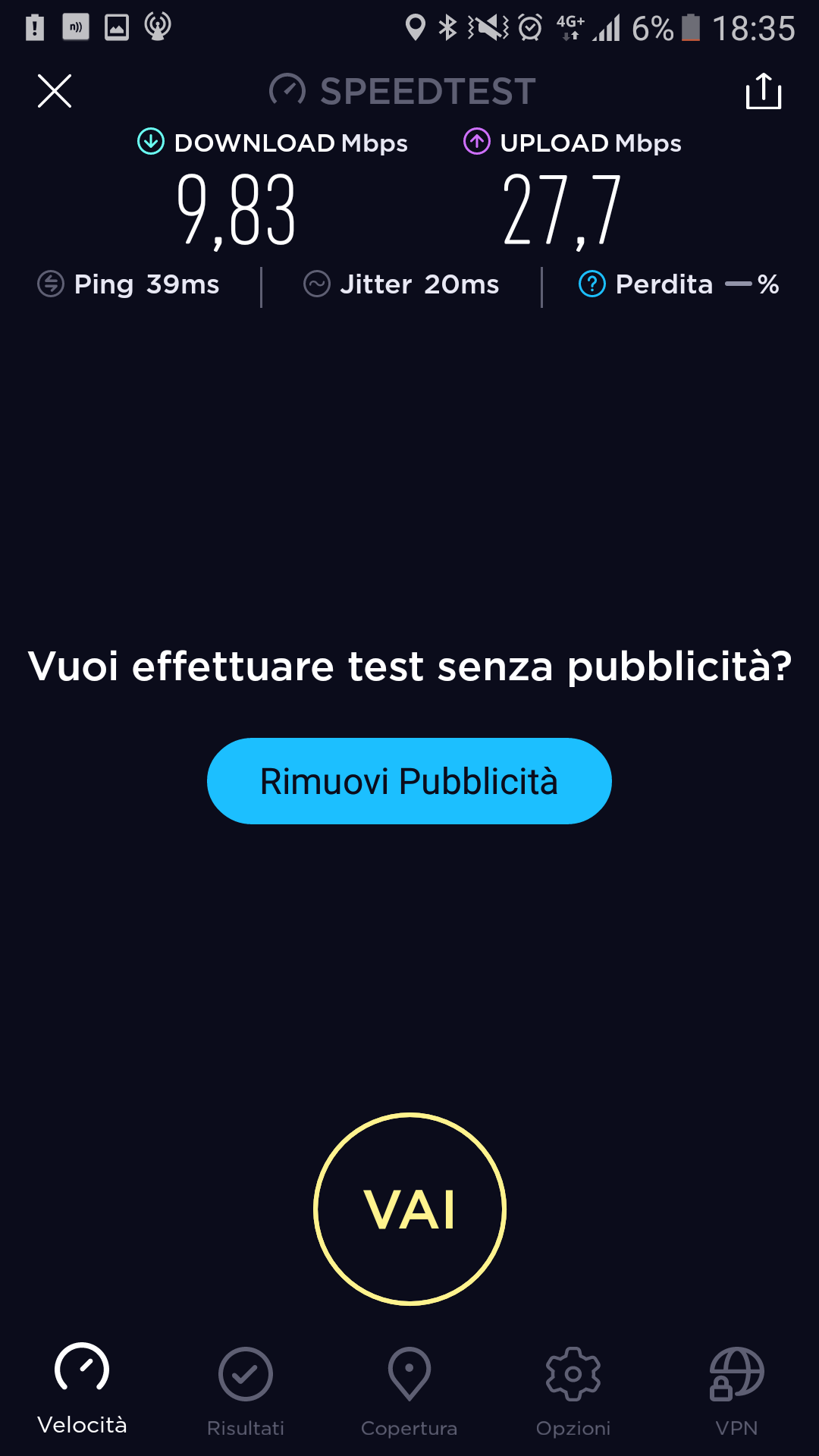
Task: Open the Perdita help question mark
Action: [x=592, y=284]
